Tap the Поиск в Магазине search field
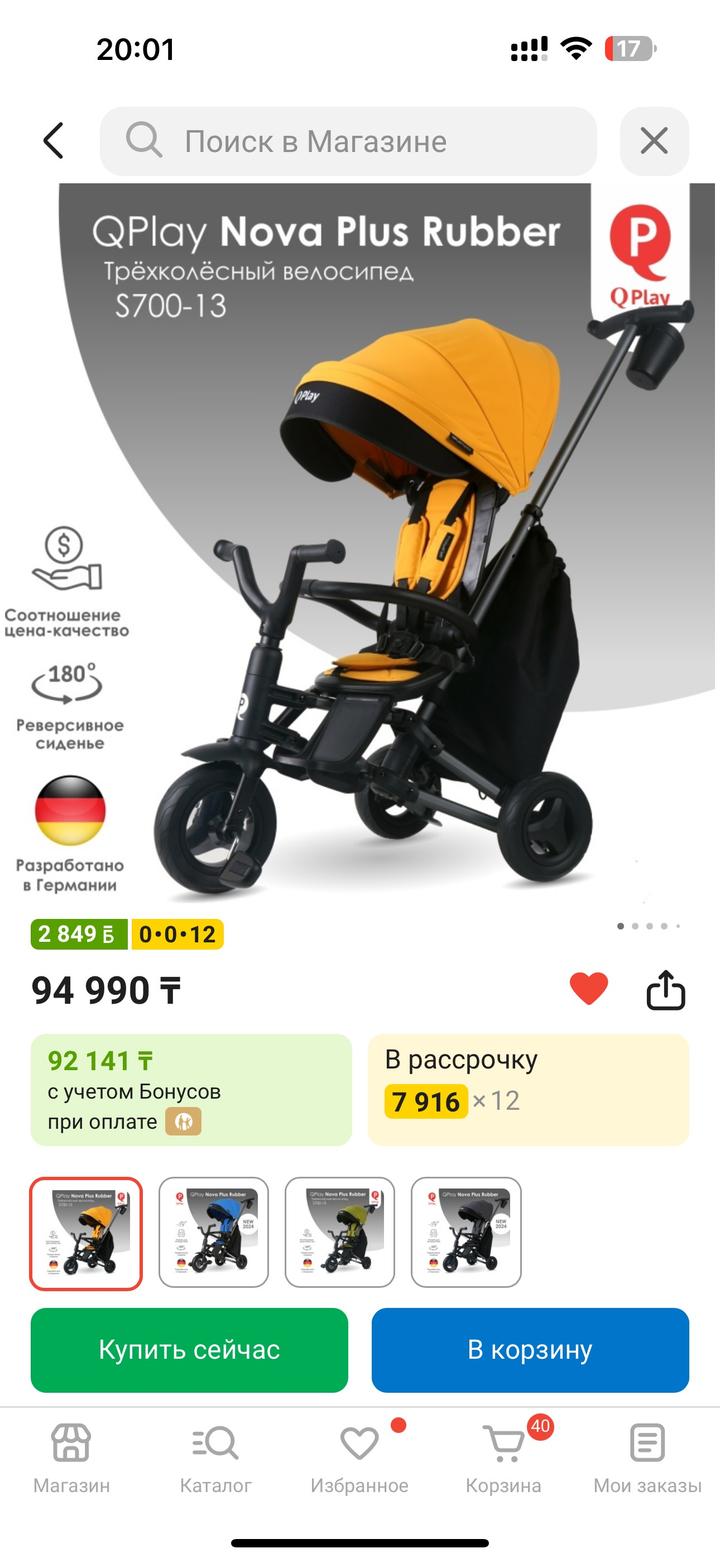The height and width of the screenshot is (1561, 720). click(348, 141)
